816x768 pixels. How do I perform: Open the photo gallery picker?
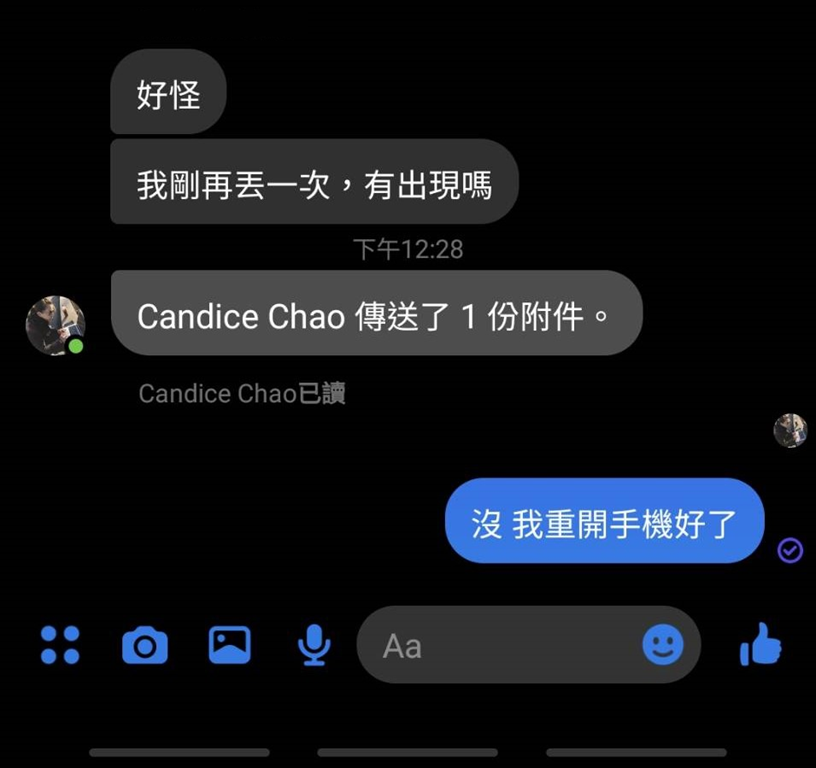230,645
